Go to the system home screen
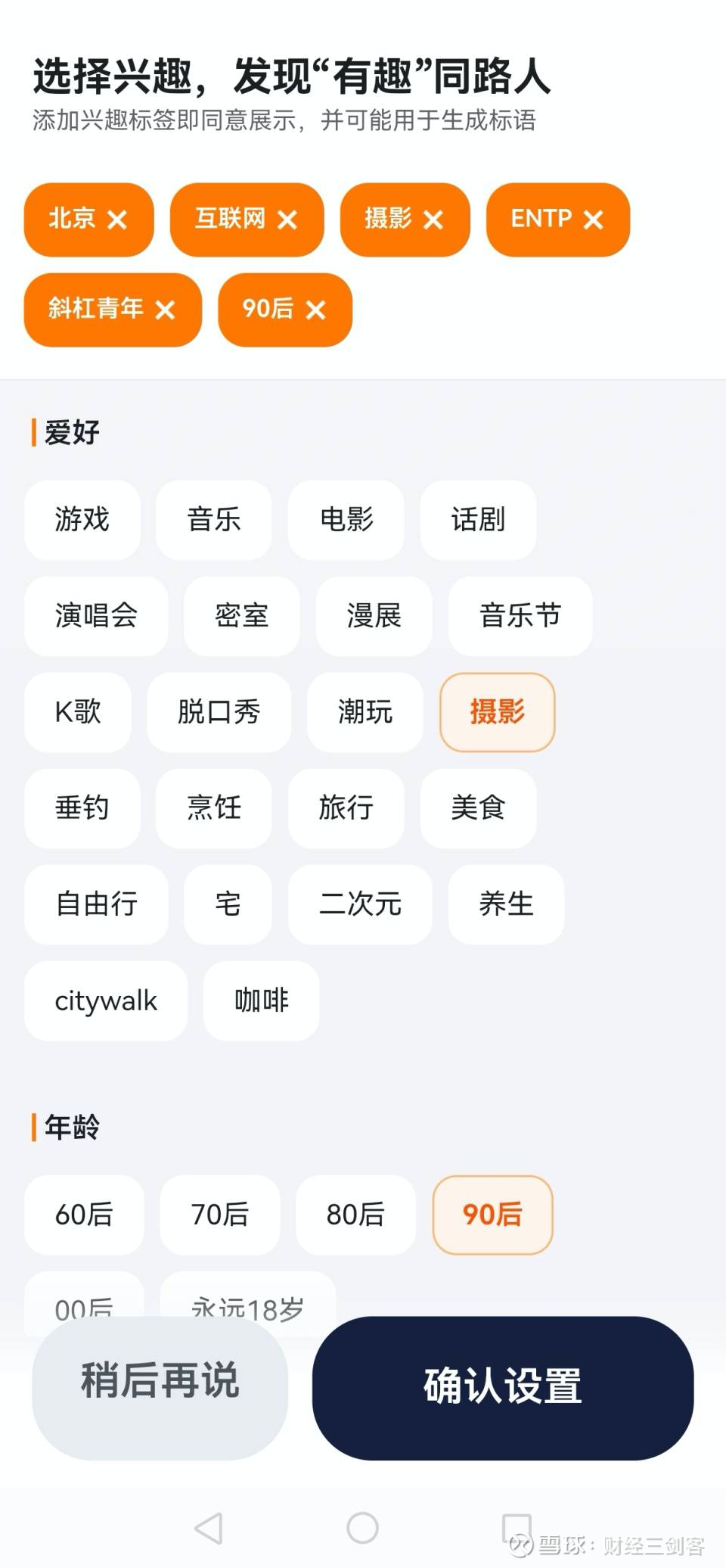The height and width of the screenshot is (1568, 726). pos(362,1527)
